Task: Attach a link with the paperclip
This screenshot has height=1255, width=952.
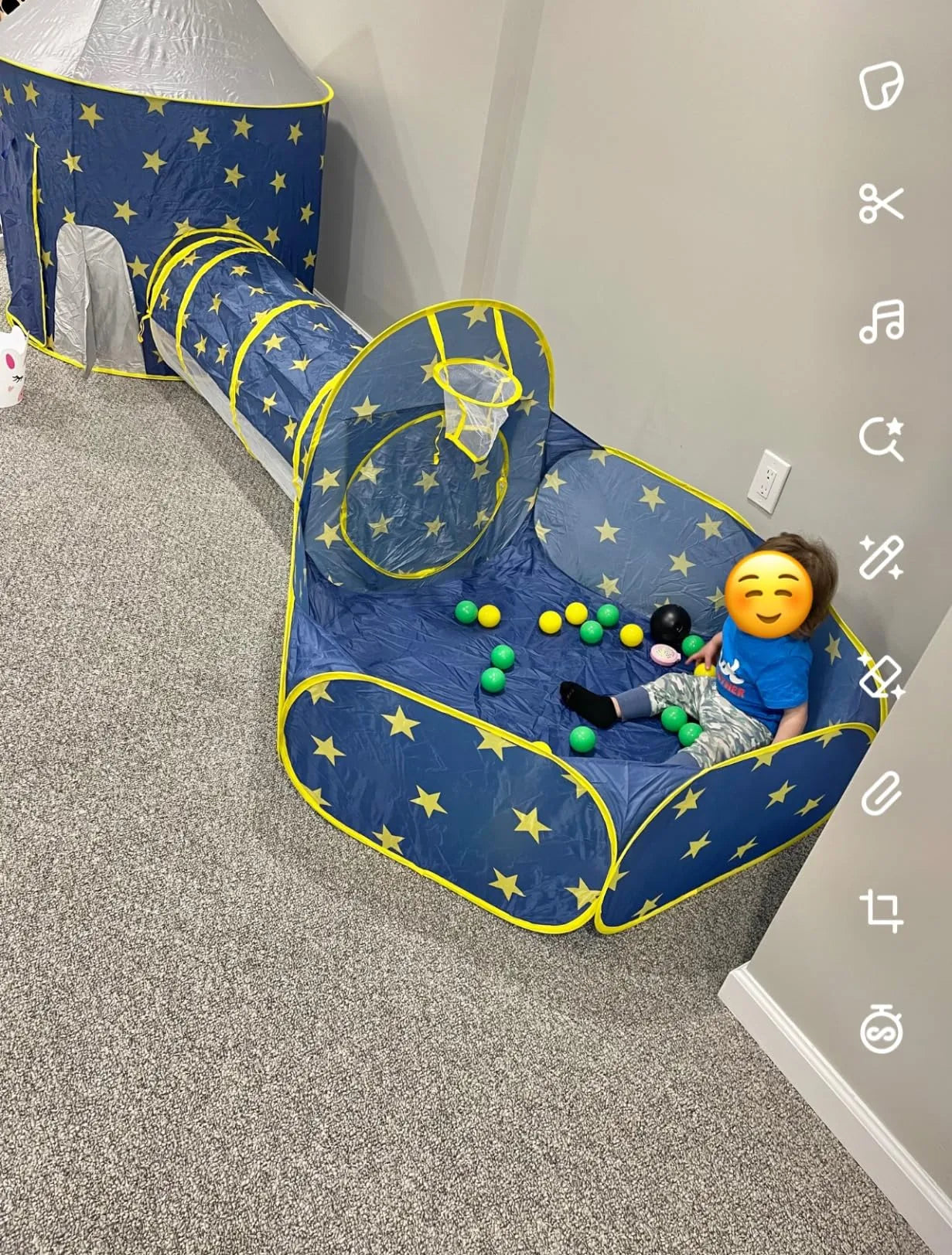Action: click(x=882, y=793)
